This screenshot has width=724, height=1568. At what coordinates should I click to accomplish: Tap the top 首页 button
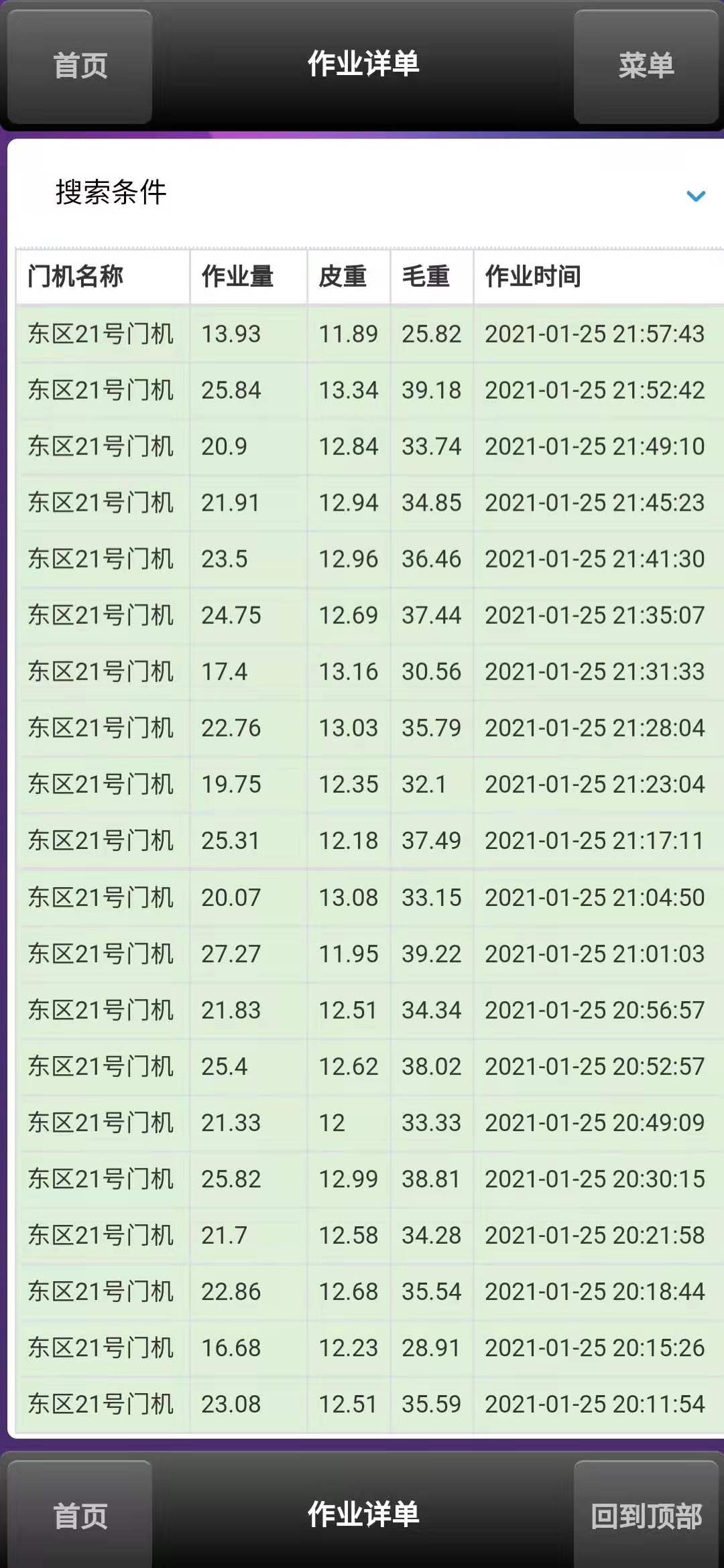point(80,66)
